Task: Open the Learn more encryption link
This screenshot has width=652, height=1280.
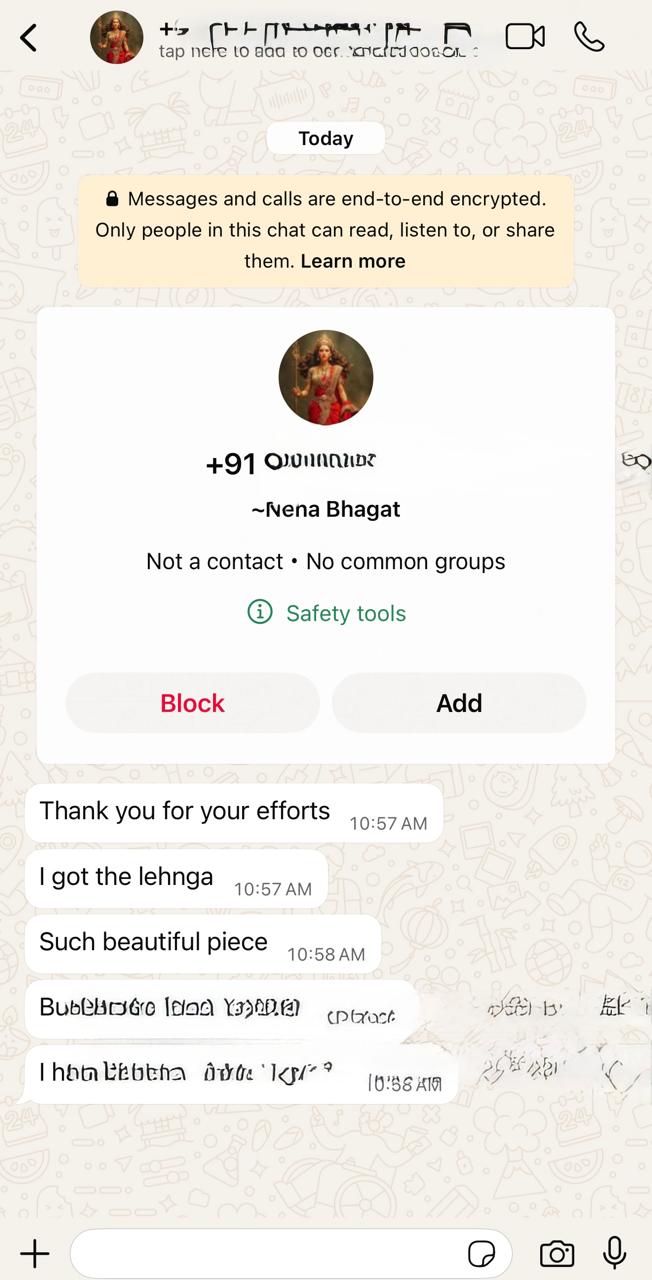Action: tap(353, 261)
